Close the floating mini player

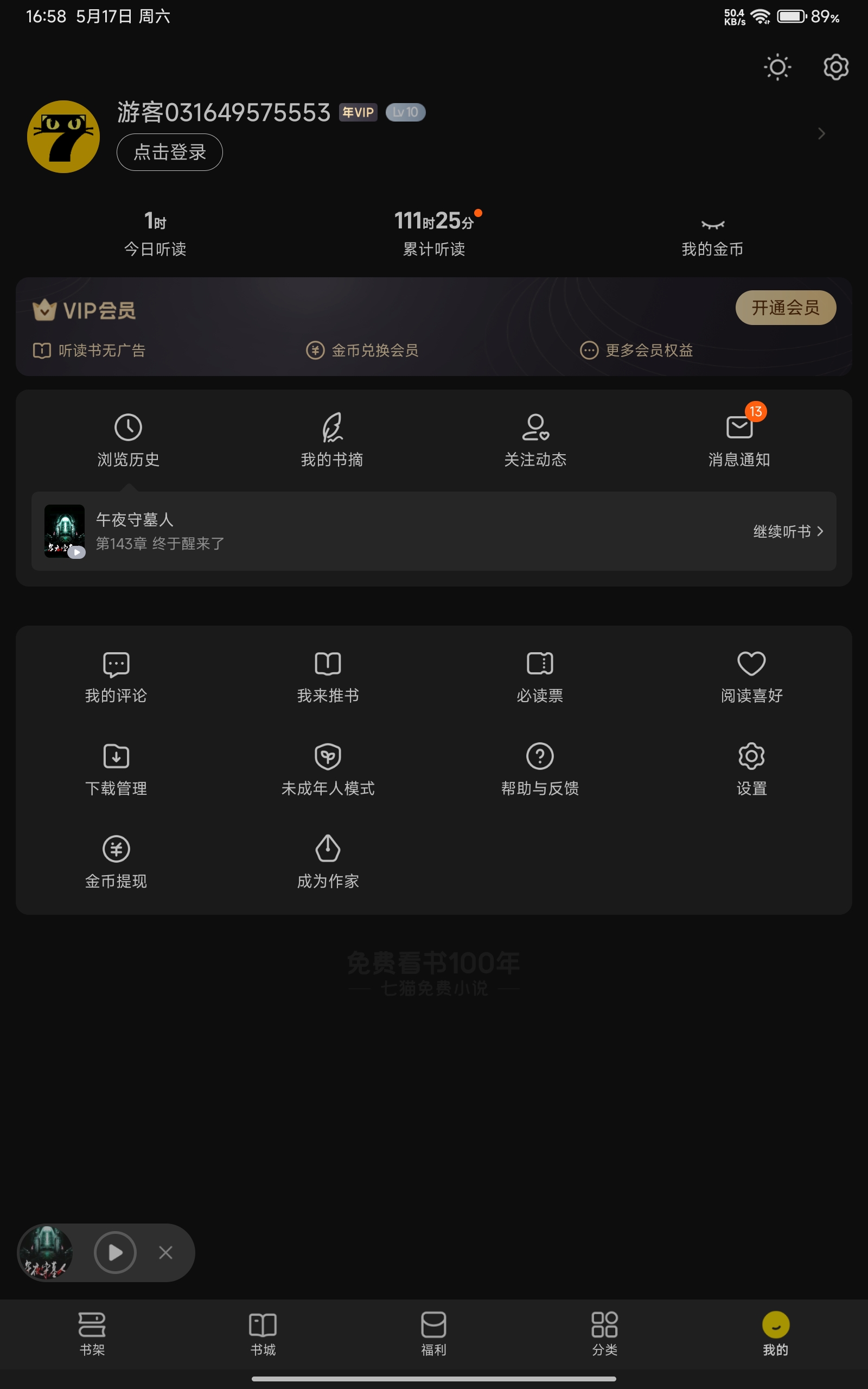click(x=165, y=1252)
